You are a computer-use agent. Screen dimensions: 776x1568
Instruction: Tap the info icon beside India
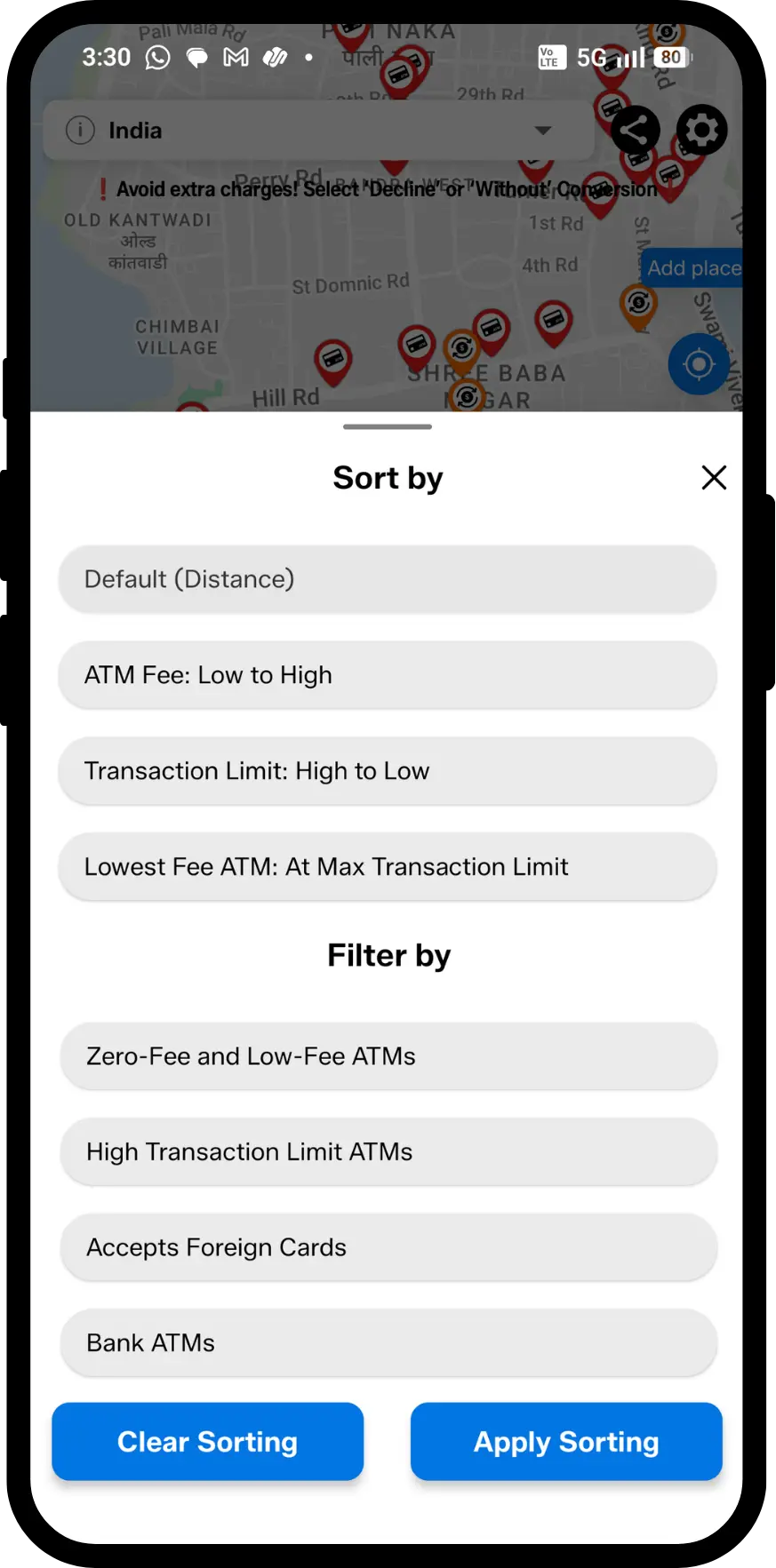(x=79, y=130)
